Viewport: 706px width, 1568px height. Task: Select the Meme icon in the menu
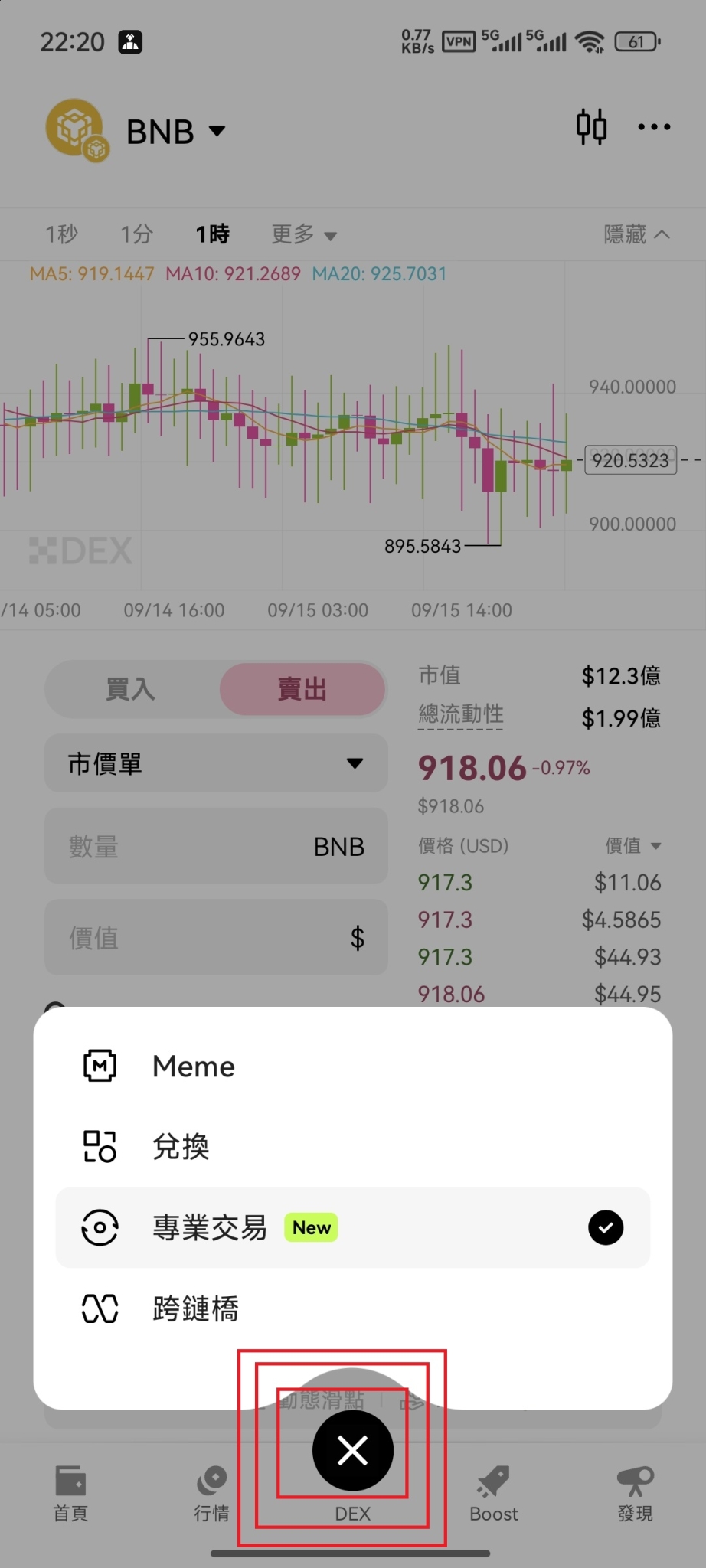(x=100, y=1066)
